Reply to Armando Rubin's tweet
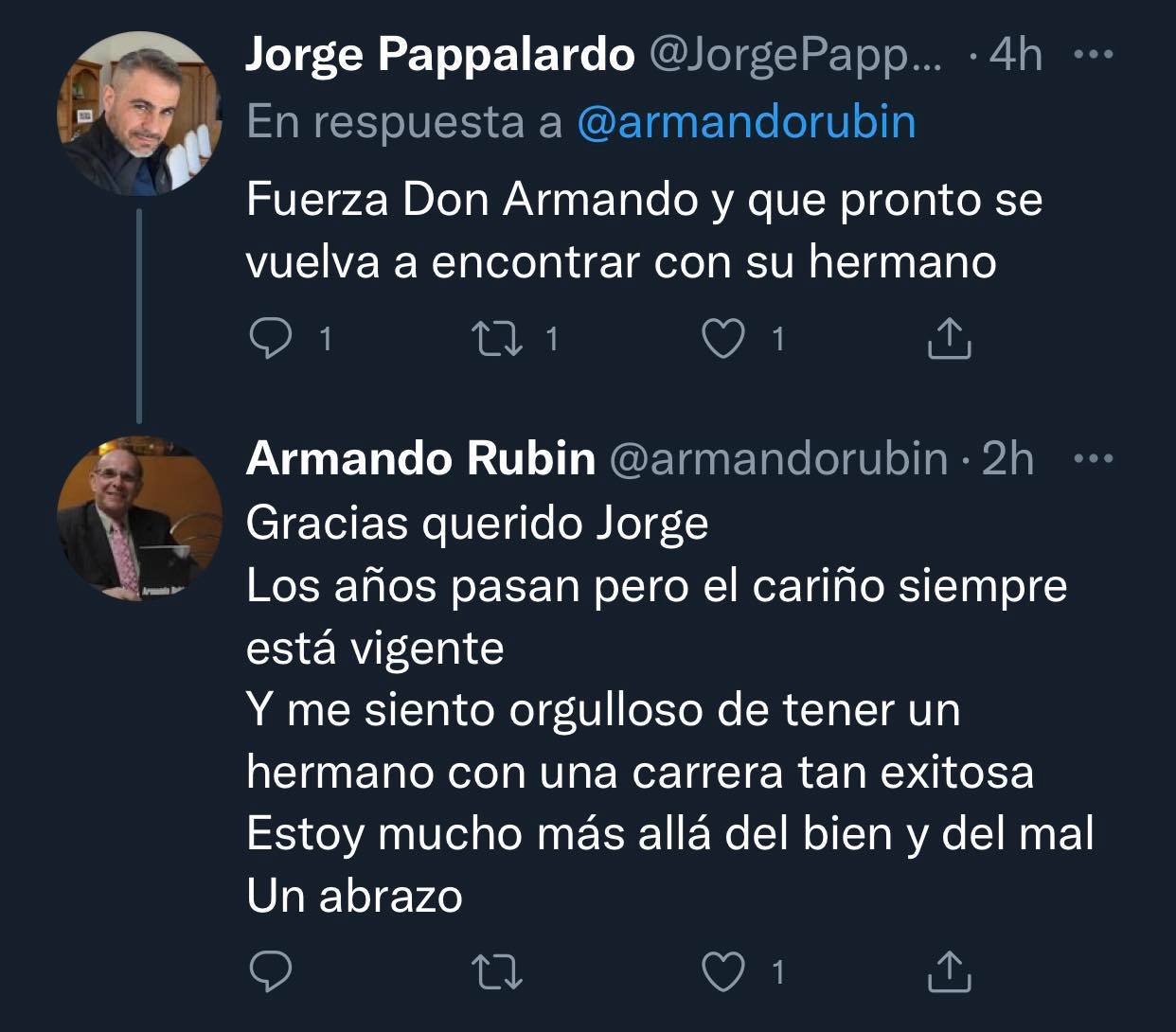1176x1032 pixels. 270,971
